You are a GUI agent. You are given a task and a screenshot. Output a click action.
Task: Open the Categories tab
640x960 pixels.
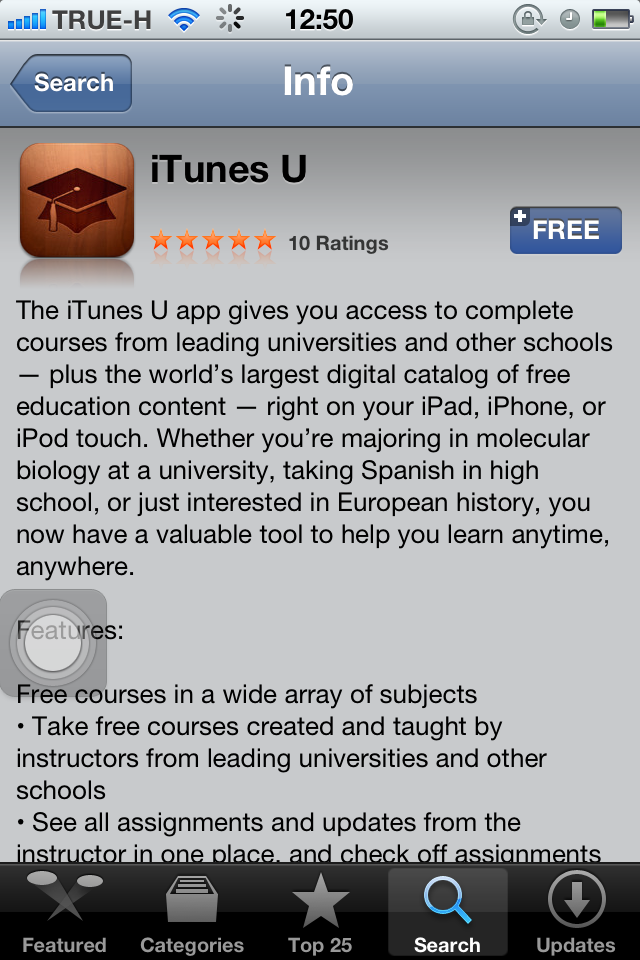click(x=192, y=912)
